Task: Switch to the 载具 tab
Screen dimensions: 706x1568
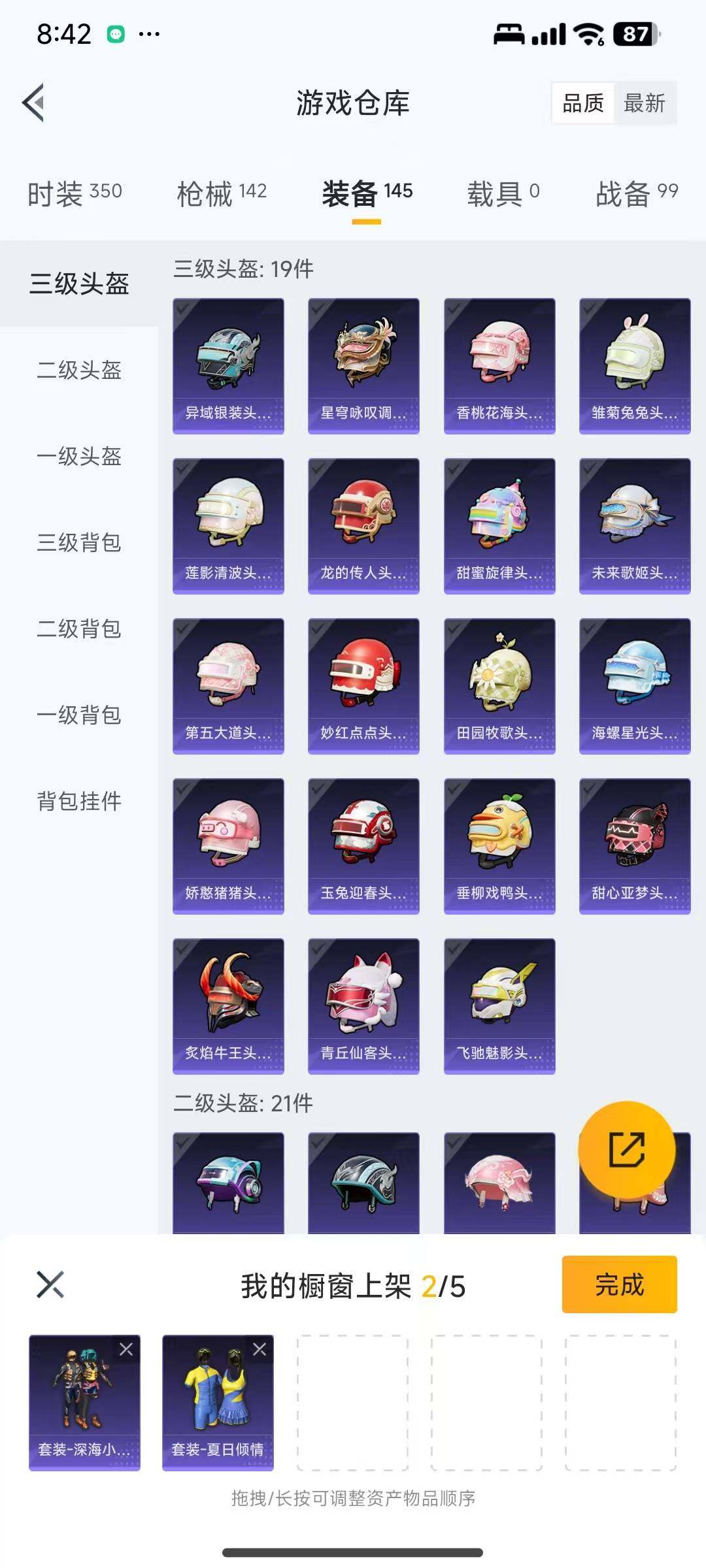Action: (x=503, y=193)
